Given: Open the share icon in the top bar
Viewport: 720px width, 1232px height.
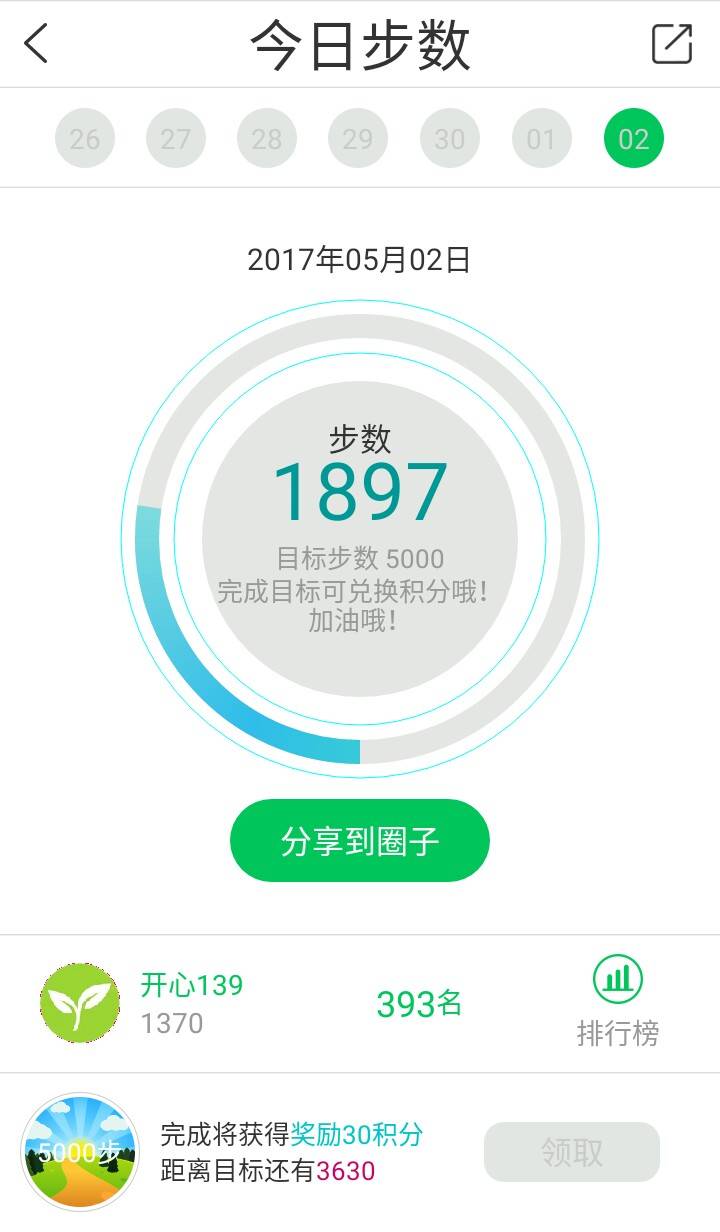Looking at the screenshot, I should 672,44.
